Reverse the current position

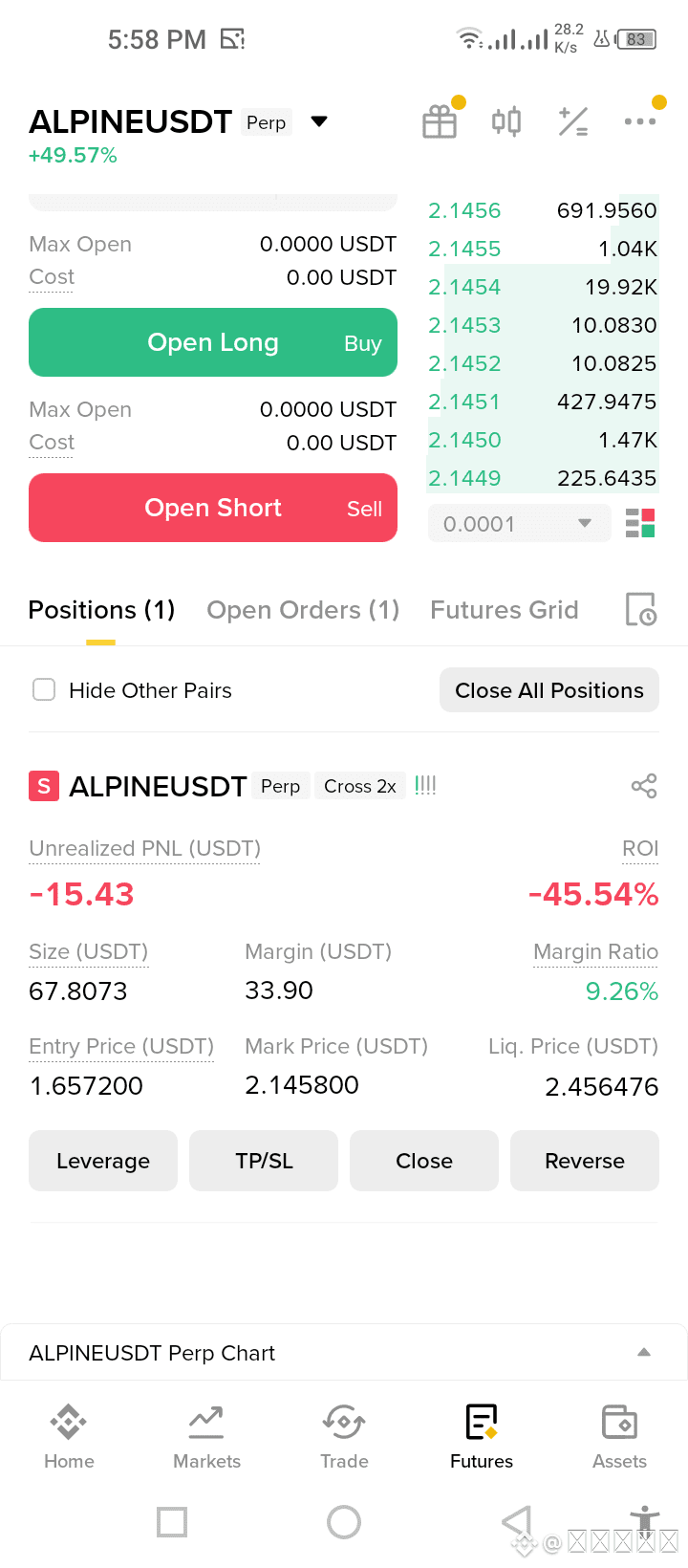coord(584,1161)
